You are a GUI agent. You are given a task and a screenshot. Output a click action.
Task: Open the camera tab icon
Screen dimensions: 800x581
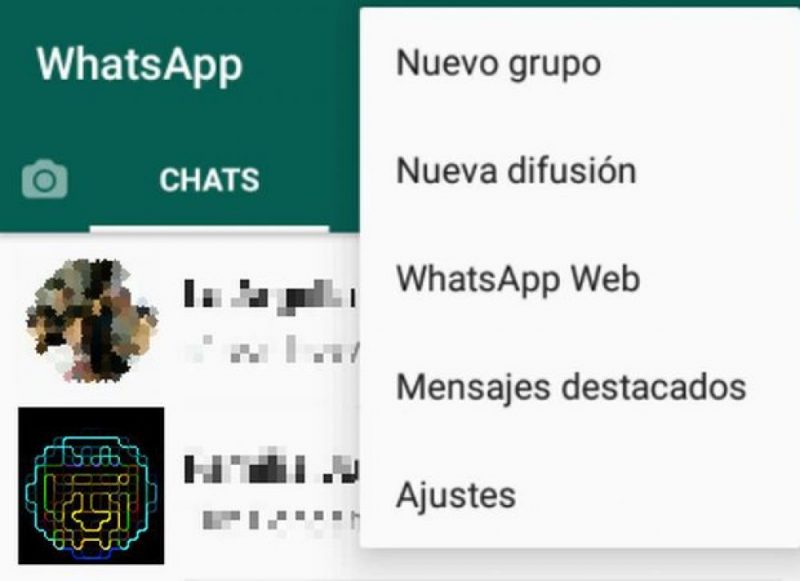(x=45, y=180)
